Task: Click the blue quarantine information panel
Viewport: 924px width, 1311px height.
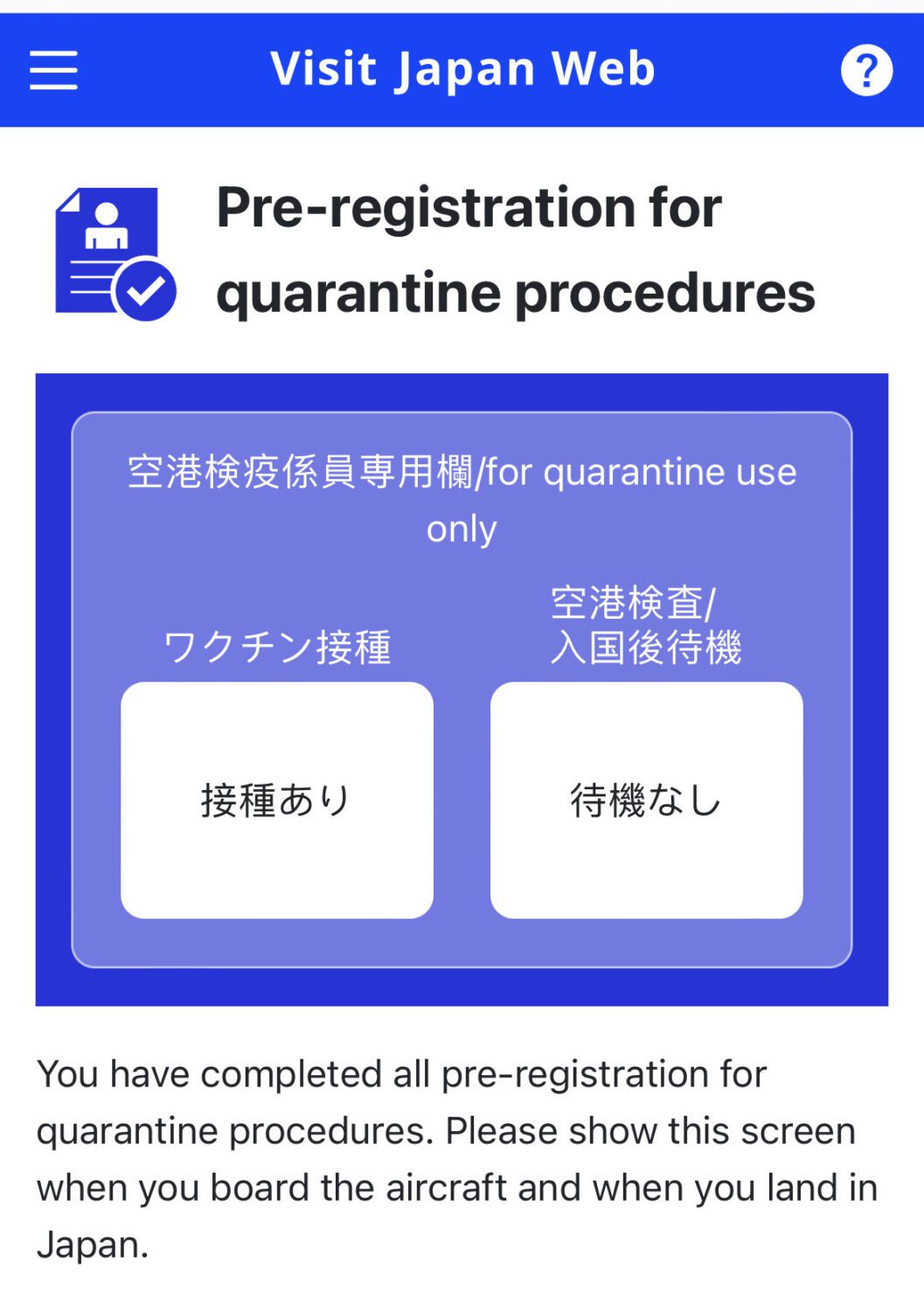Action: pos(462,688)
